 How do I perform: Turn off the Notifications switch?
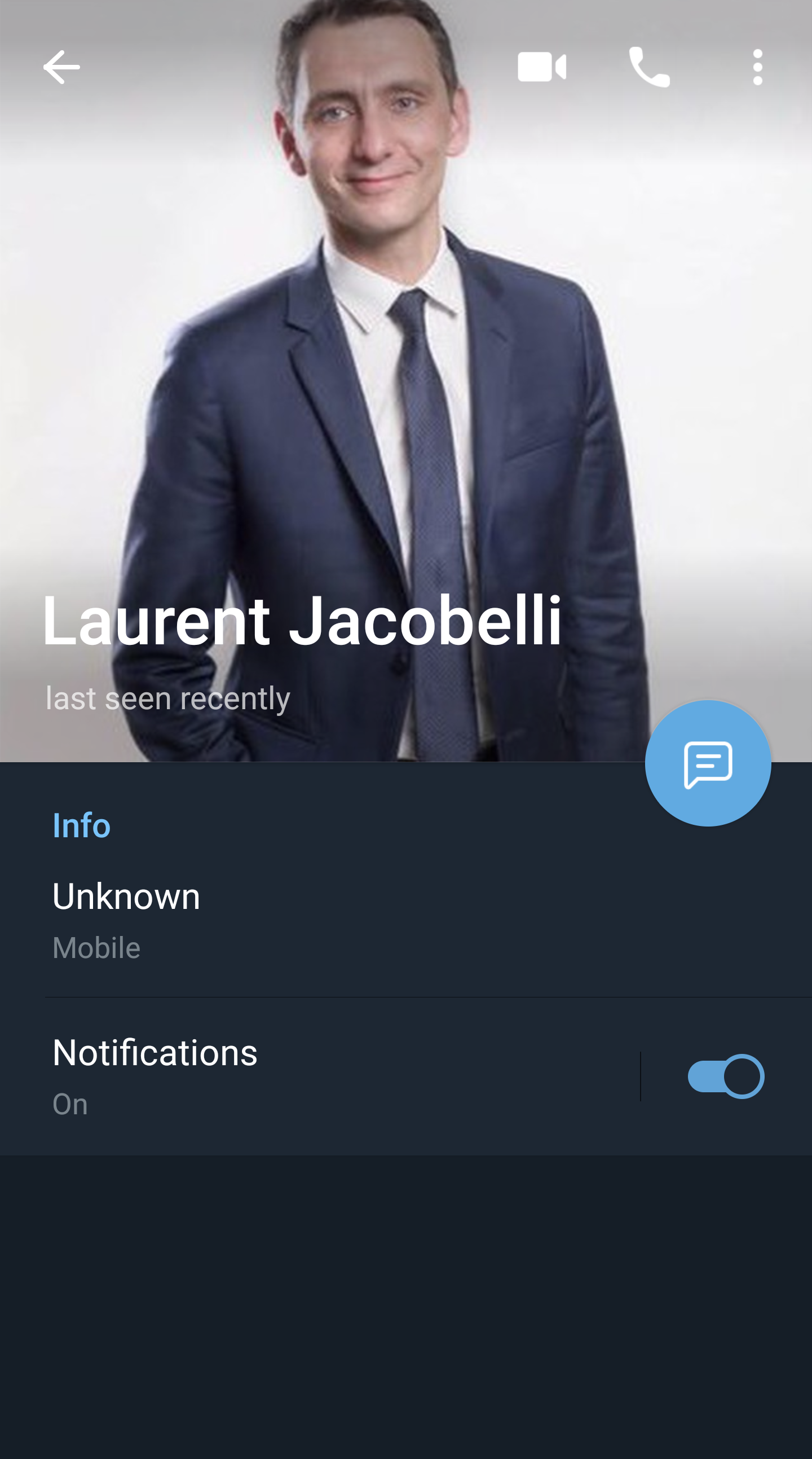[726, 1076]
